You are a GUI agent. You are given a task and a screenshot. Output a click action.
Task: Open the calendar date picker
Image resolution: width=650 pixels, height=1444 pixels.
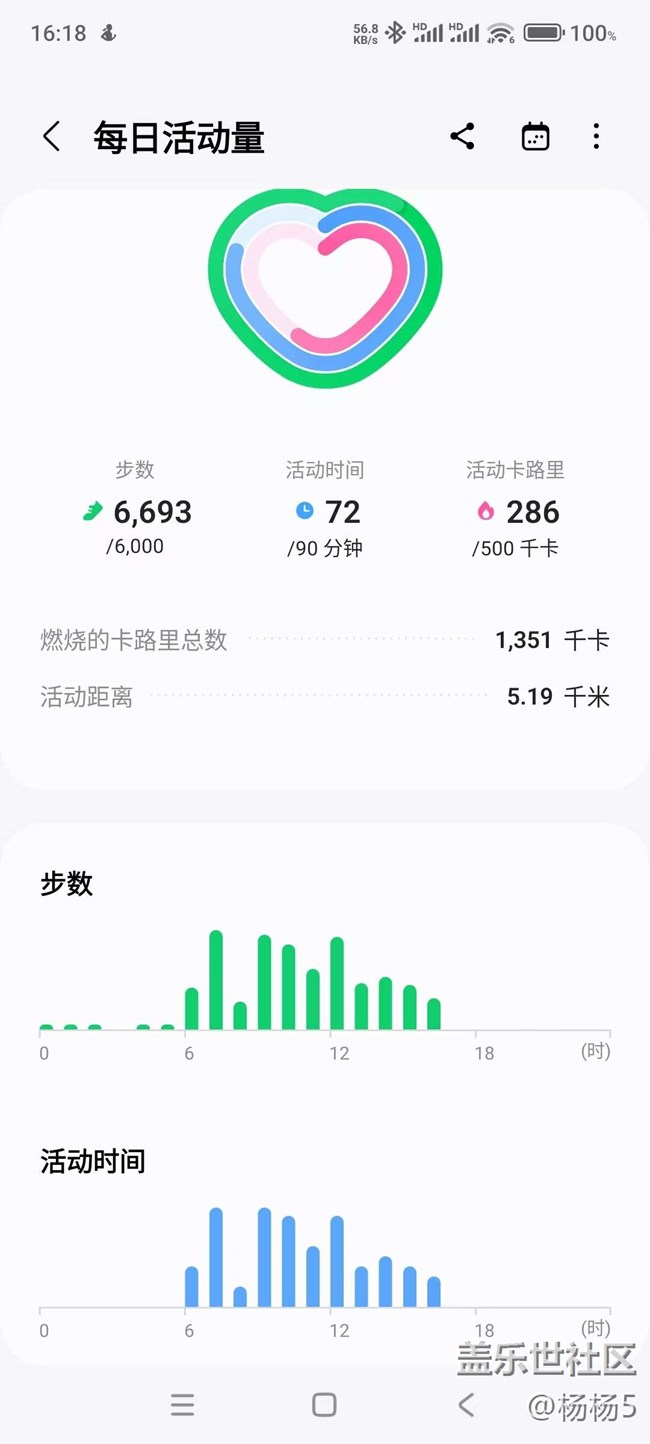point(536,137)
